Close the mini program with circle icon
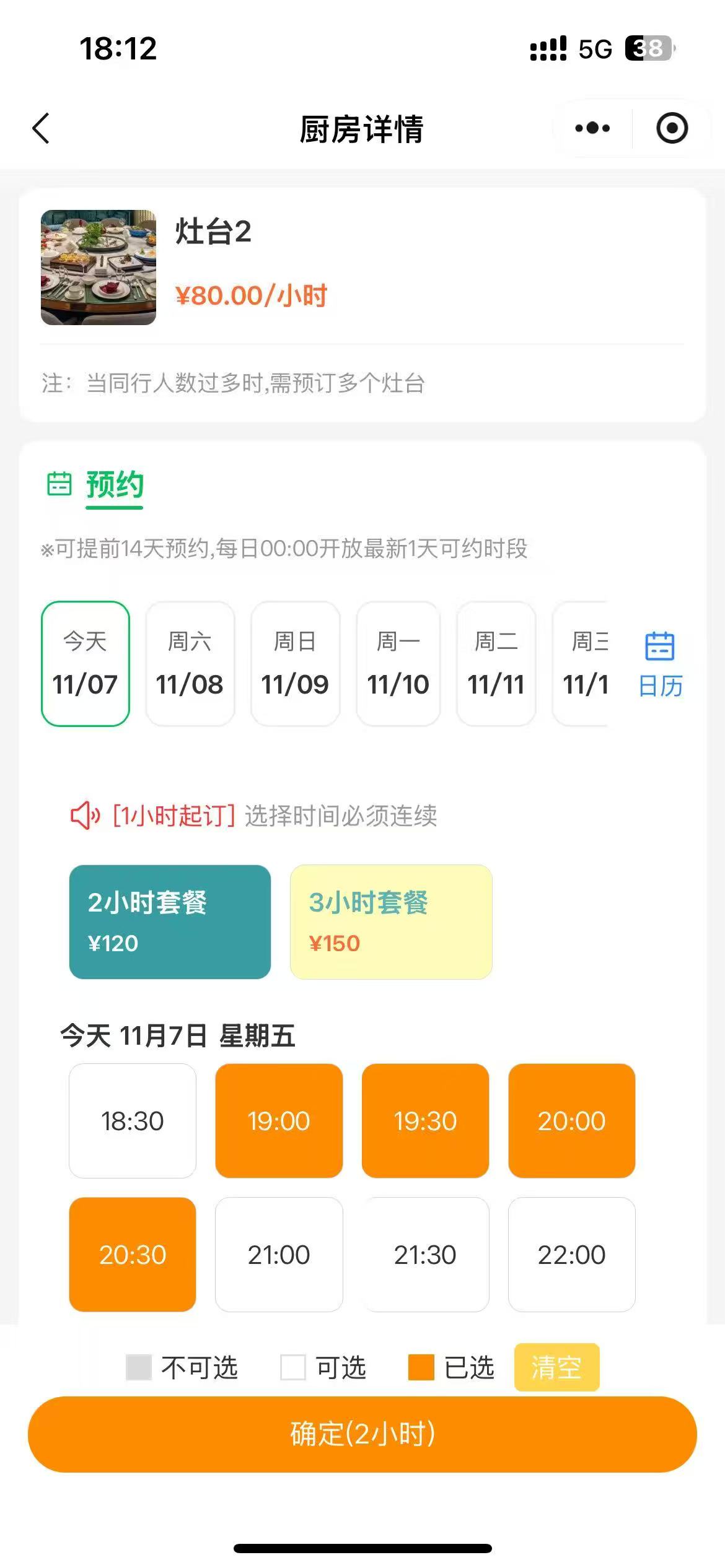 [672, 128]
